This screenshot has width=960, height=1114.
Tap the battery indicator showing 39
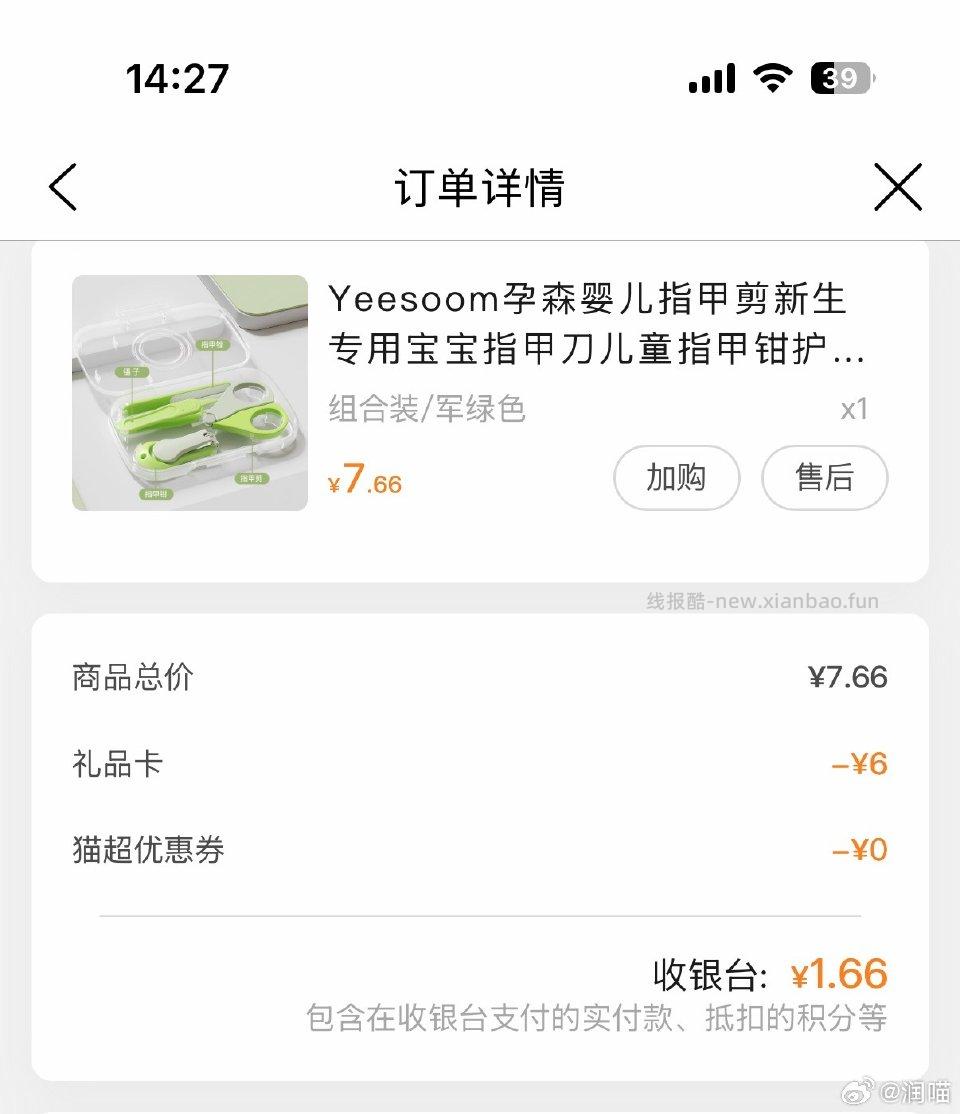pos(842,78)
